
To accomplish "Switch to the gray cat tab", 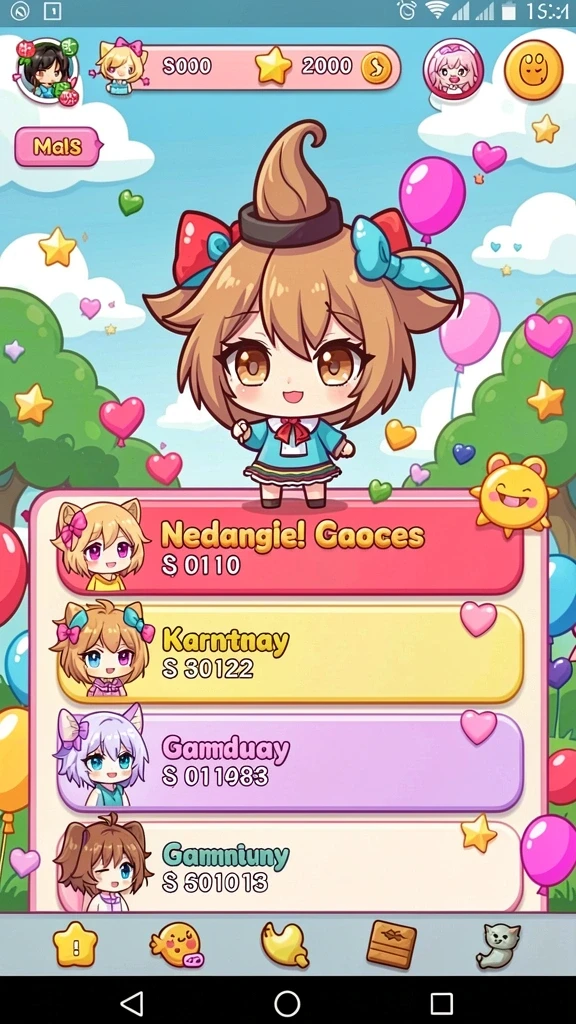I will 497,946.
